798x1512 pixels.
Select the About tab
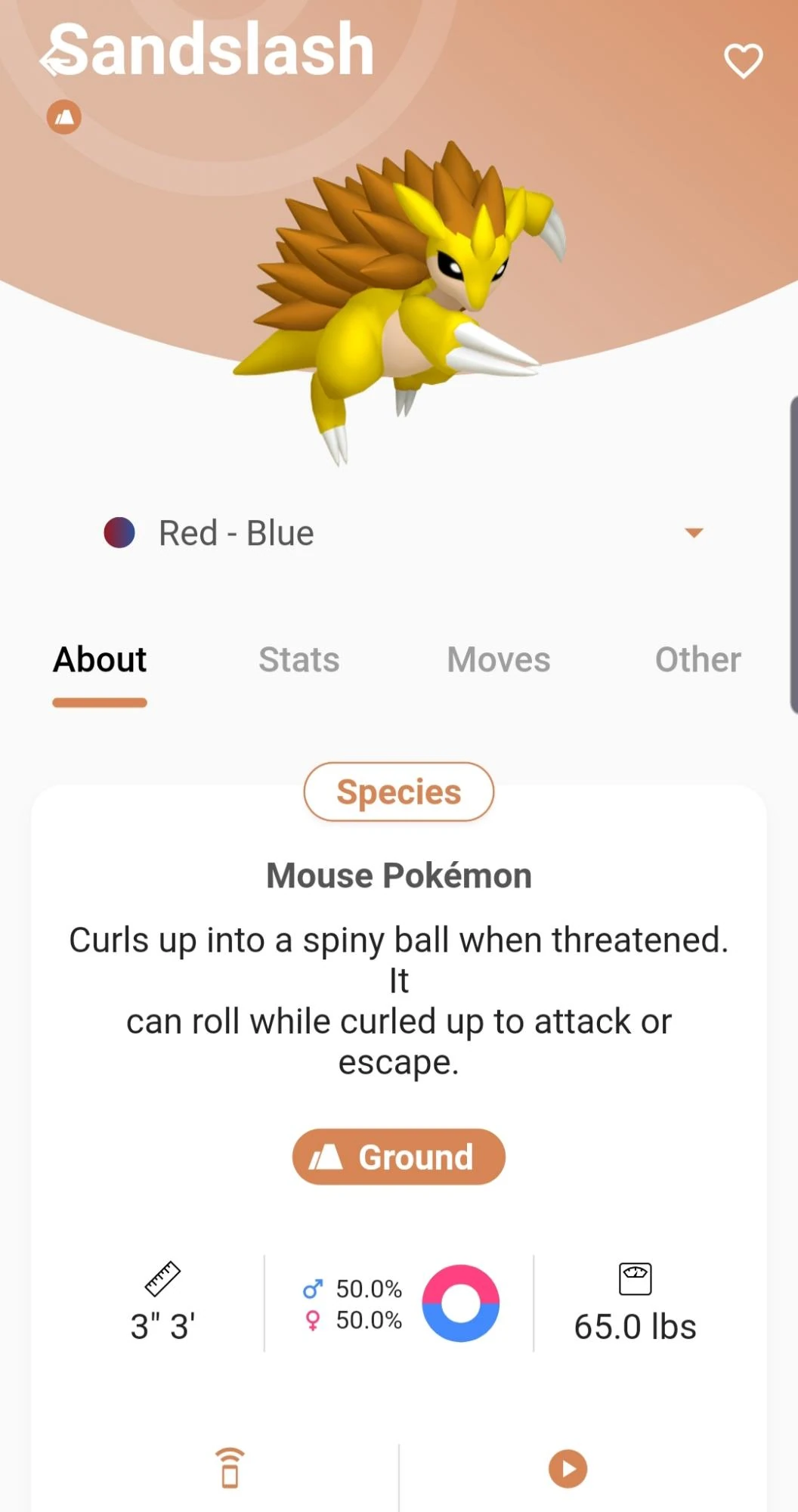(100, 659)
